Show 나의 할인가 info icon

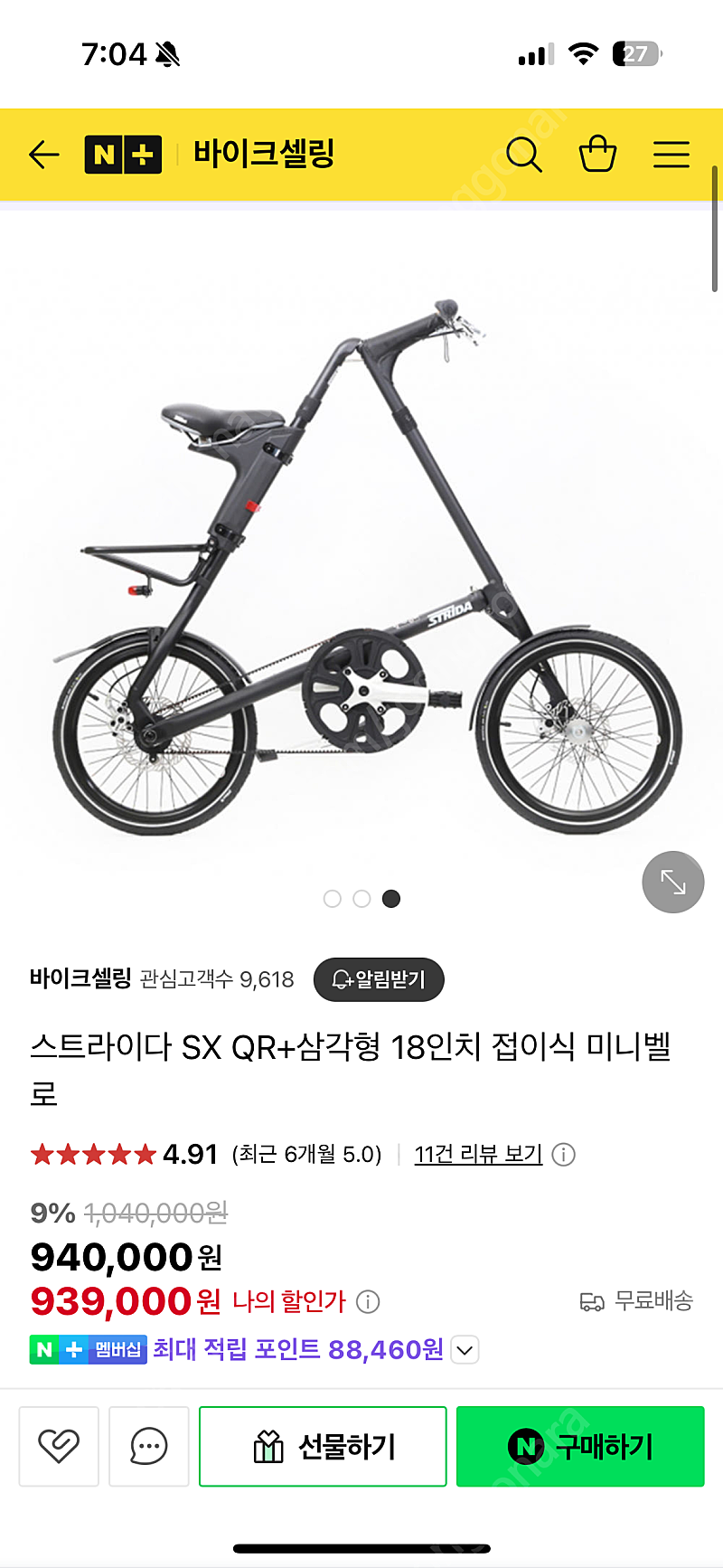pos(368,1301)
